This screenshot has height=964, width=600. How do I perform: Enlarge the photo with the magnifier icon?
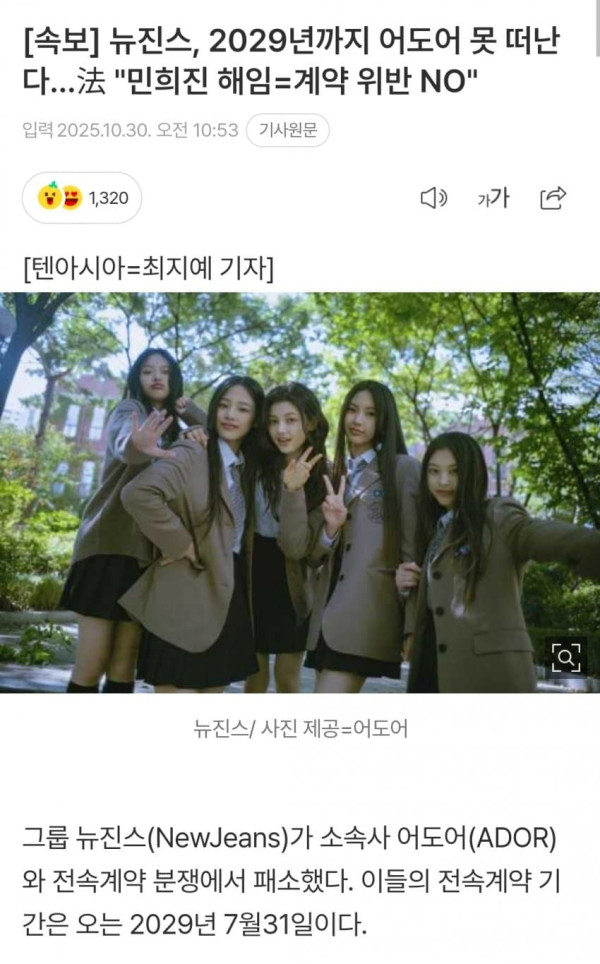[x=566, y=657]
